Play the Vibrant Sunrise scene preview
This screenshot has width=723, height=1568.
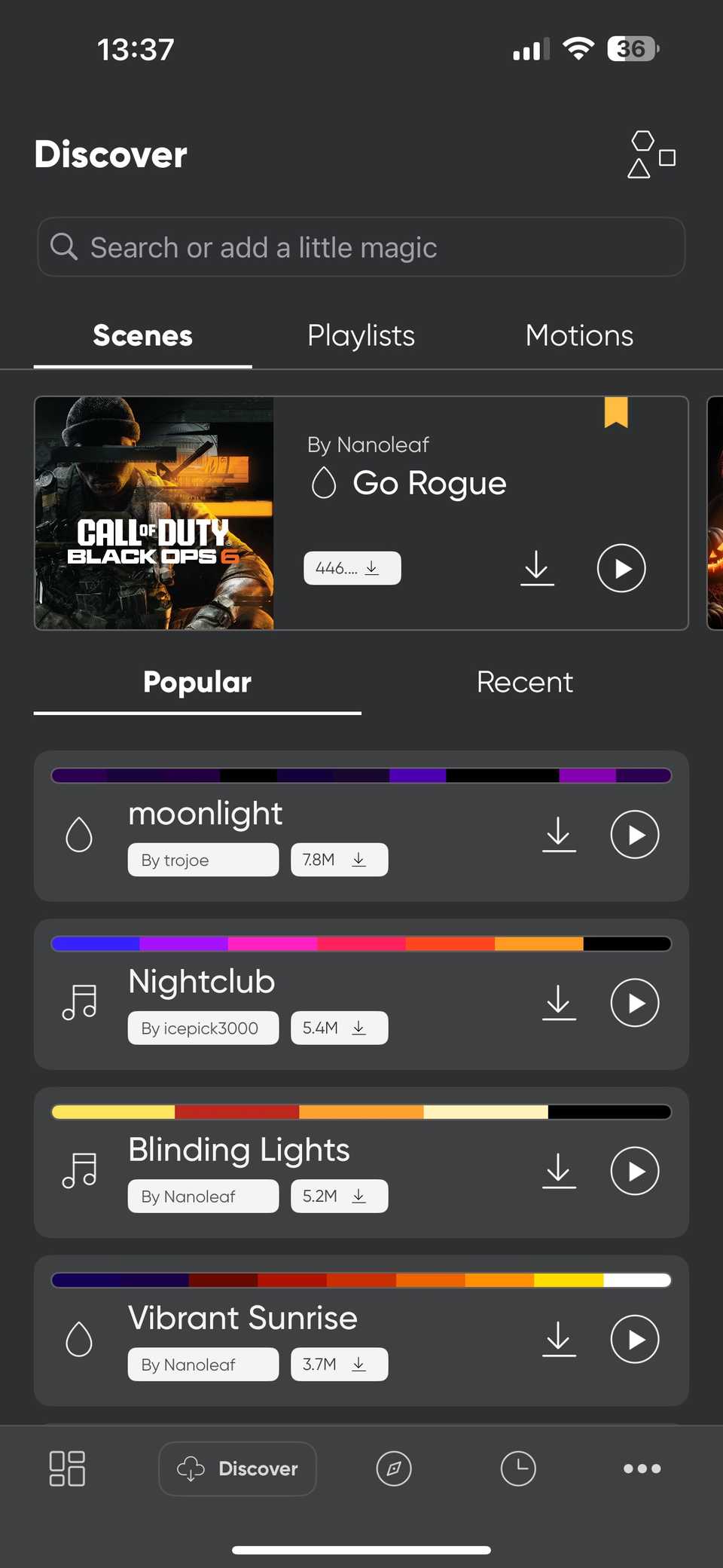[x=634, y=1339]
